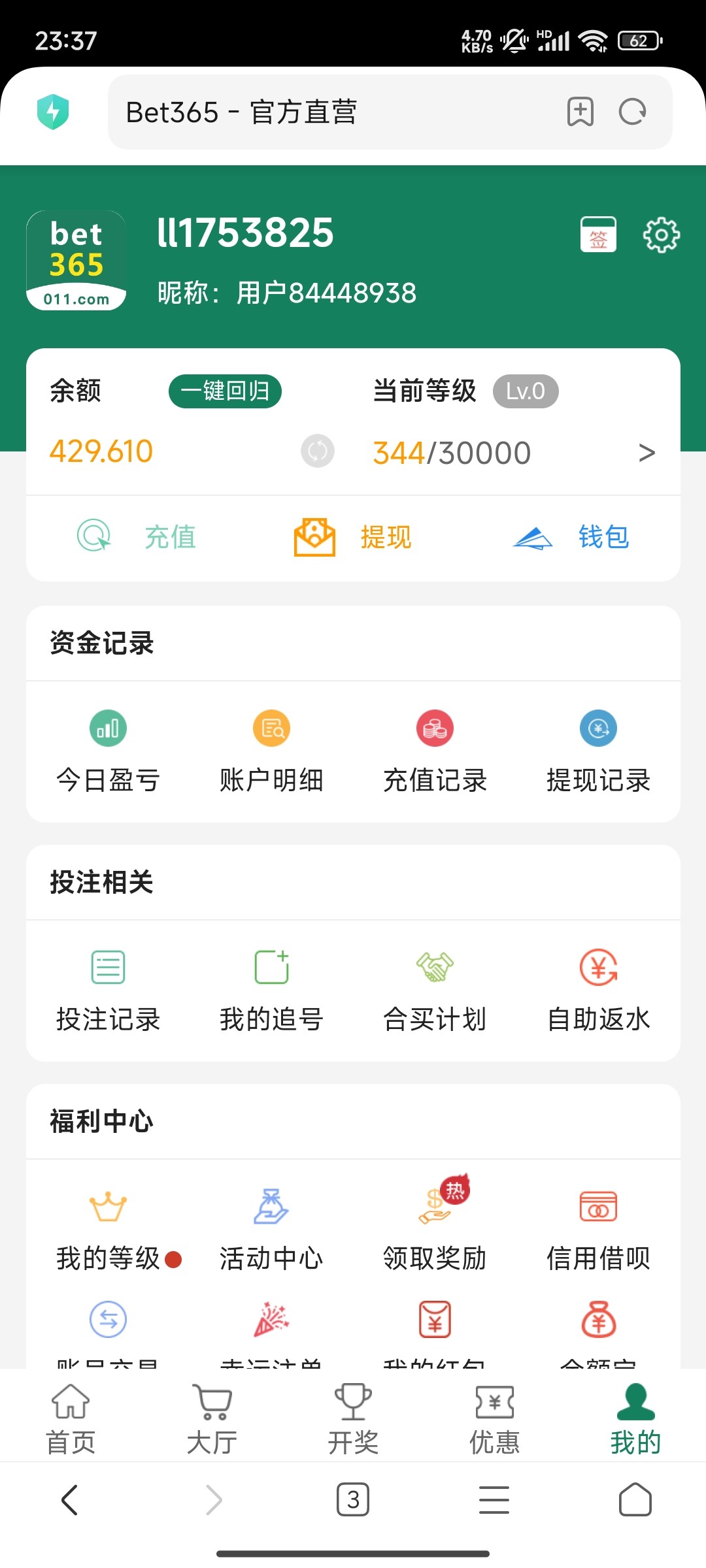Check 充值记录 history

click(435, 751)
